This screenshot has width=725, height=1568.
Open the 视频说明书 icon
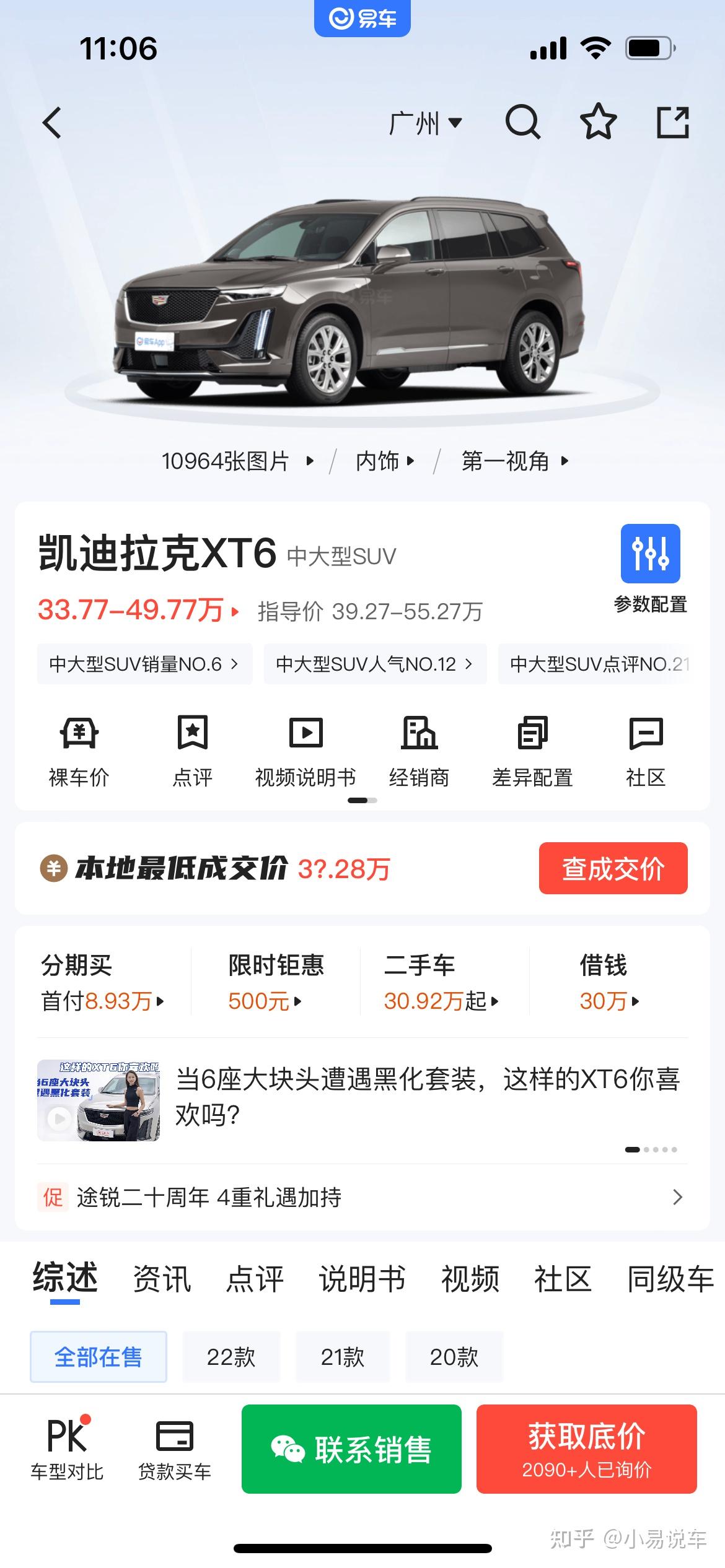(305, 749)
